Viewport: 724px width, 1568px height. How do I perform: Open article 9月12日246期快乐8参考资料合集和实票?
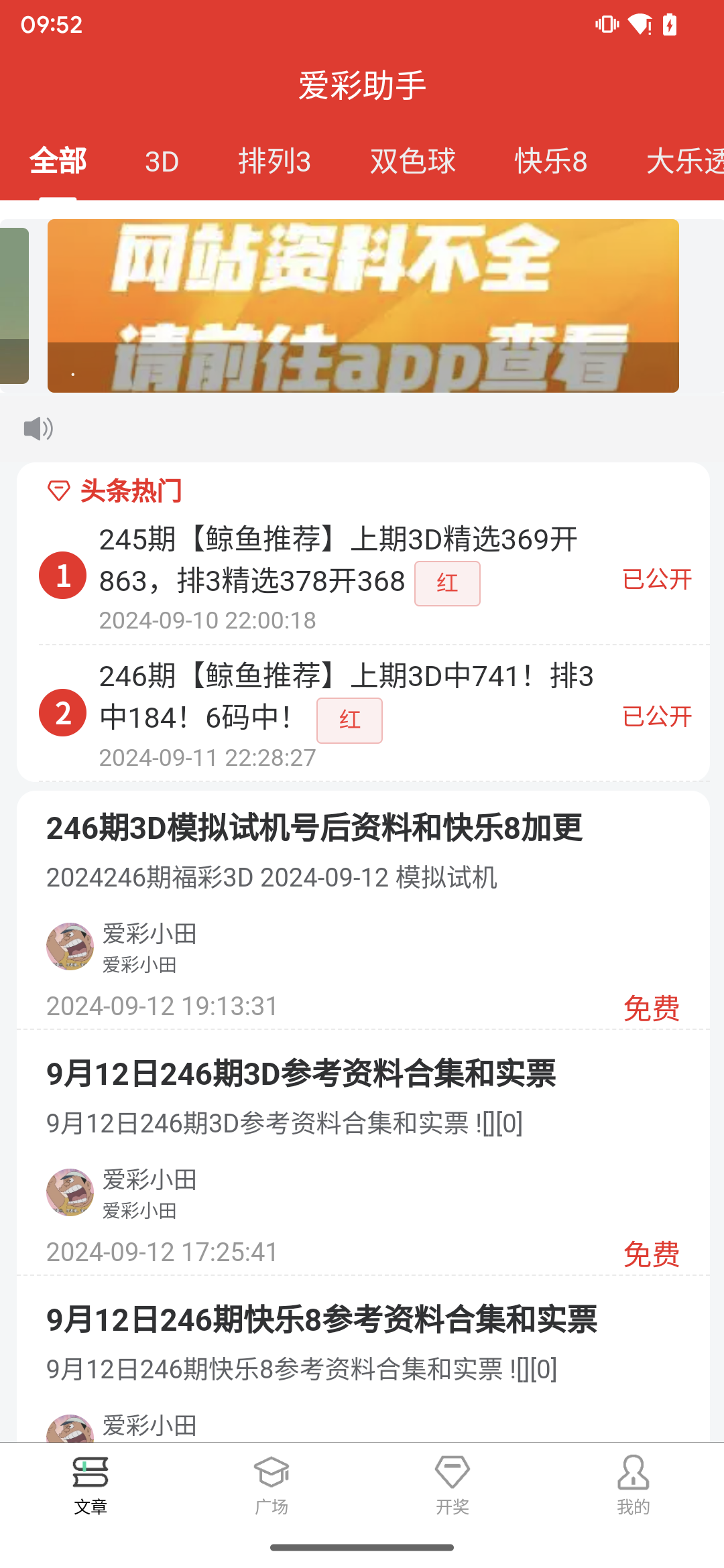[x=321, y=1320]
